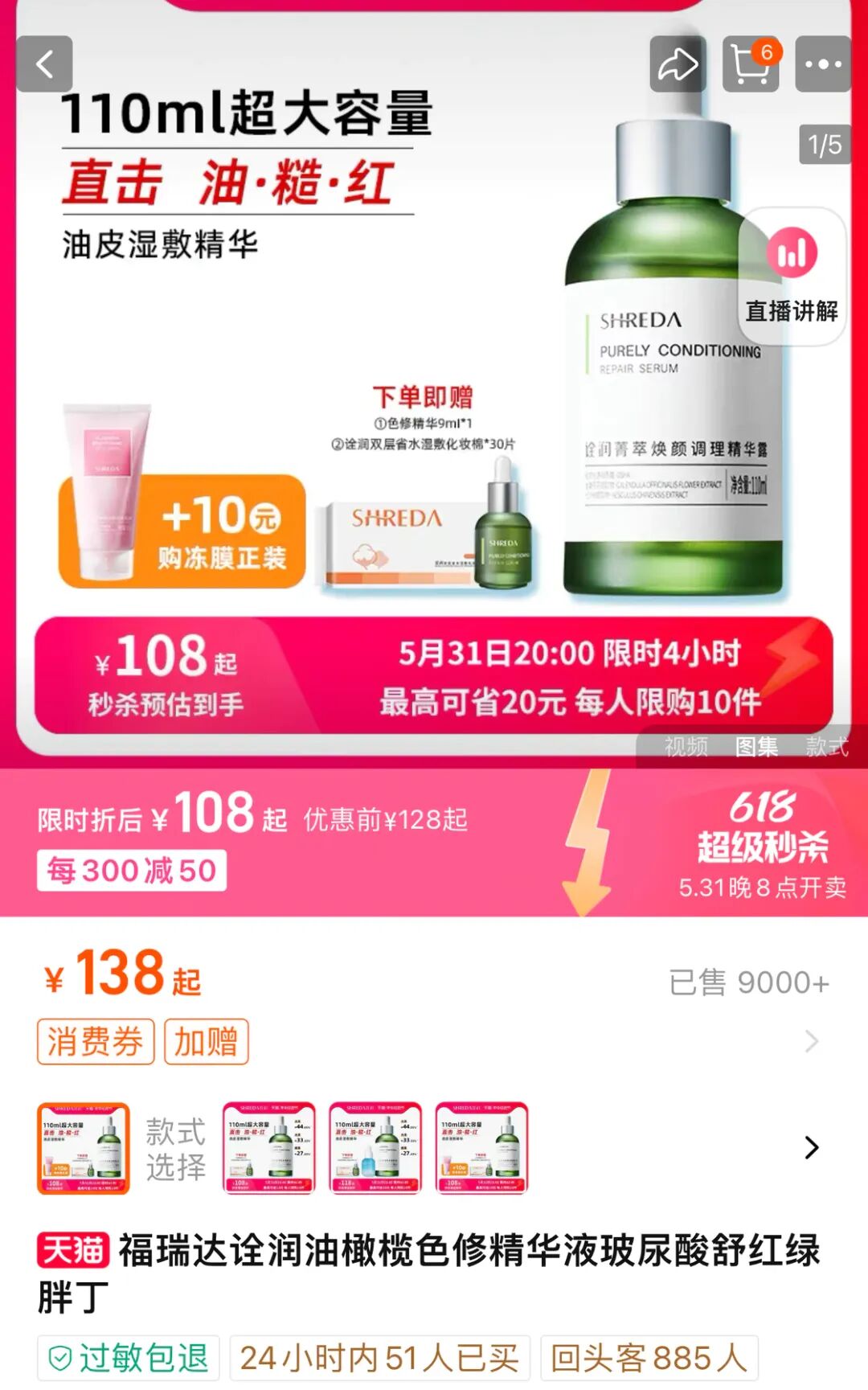
Task: Select the first style thumbnail
Action: 84,1148
